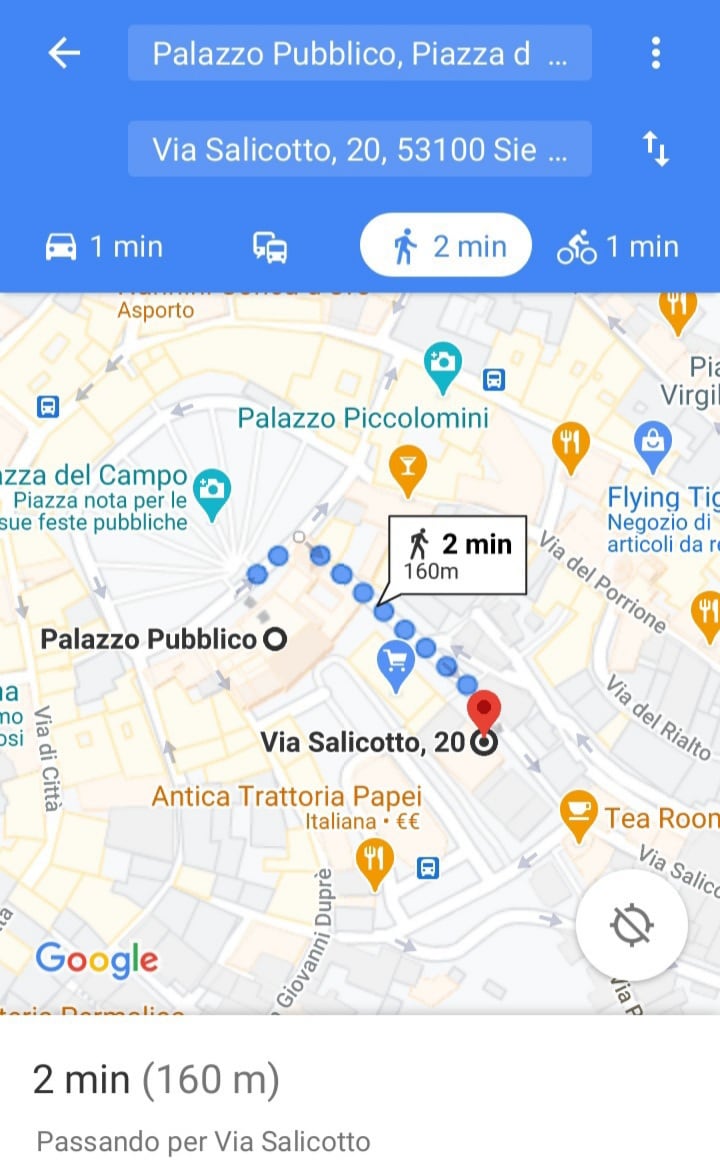Screen dimensions: 720x1169
Task: Switch to cycling directions
Action: pos(618,246)
